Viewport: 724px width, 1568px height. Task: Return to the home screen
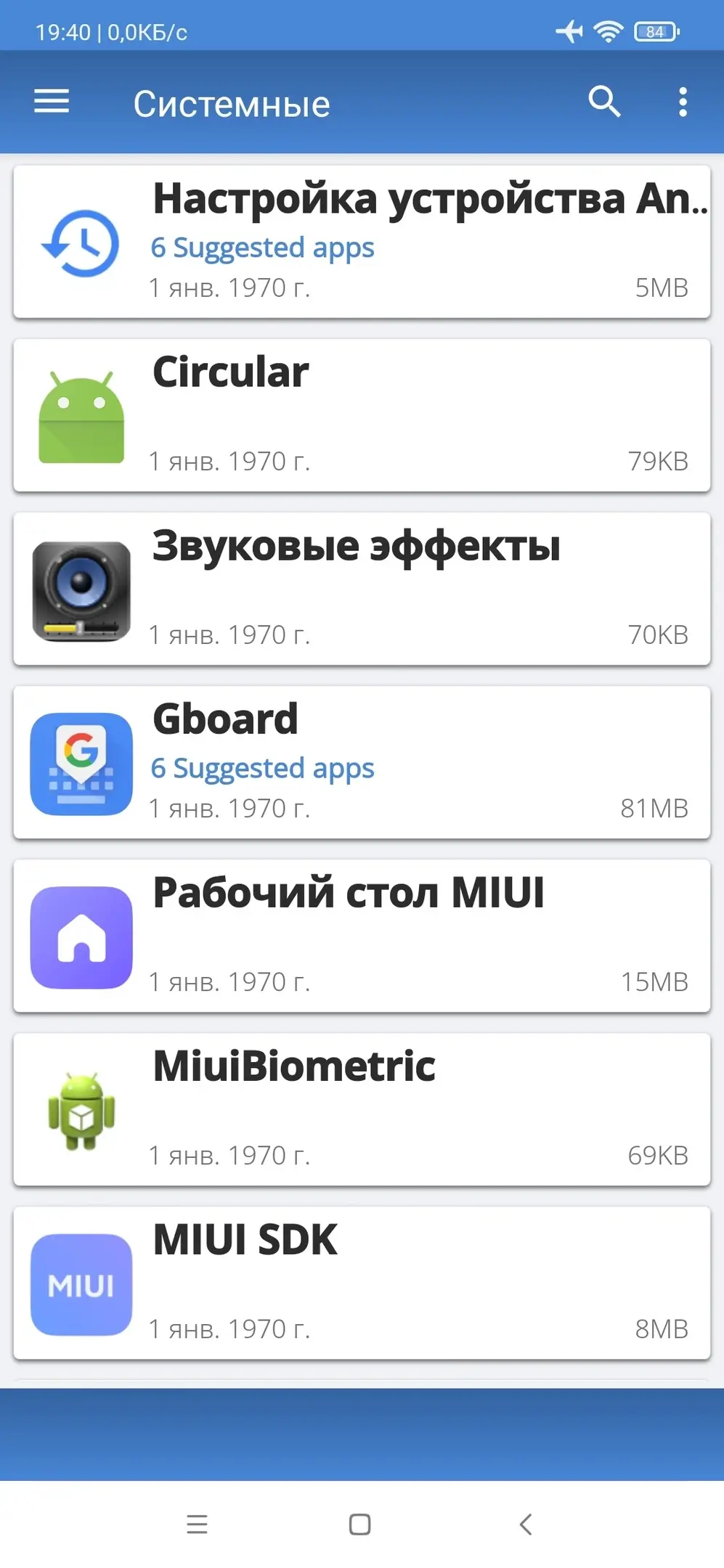[360, 1524]
